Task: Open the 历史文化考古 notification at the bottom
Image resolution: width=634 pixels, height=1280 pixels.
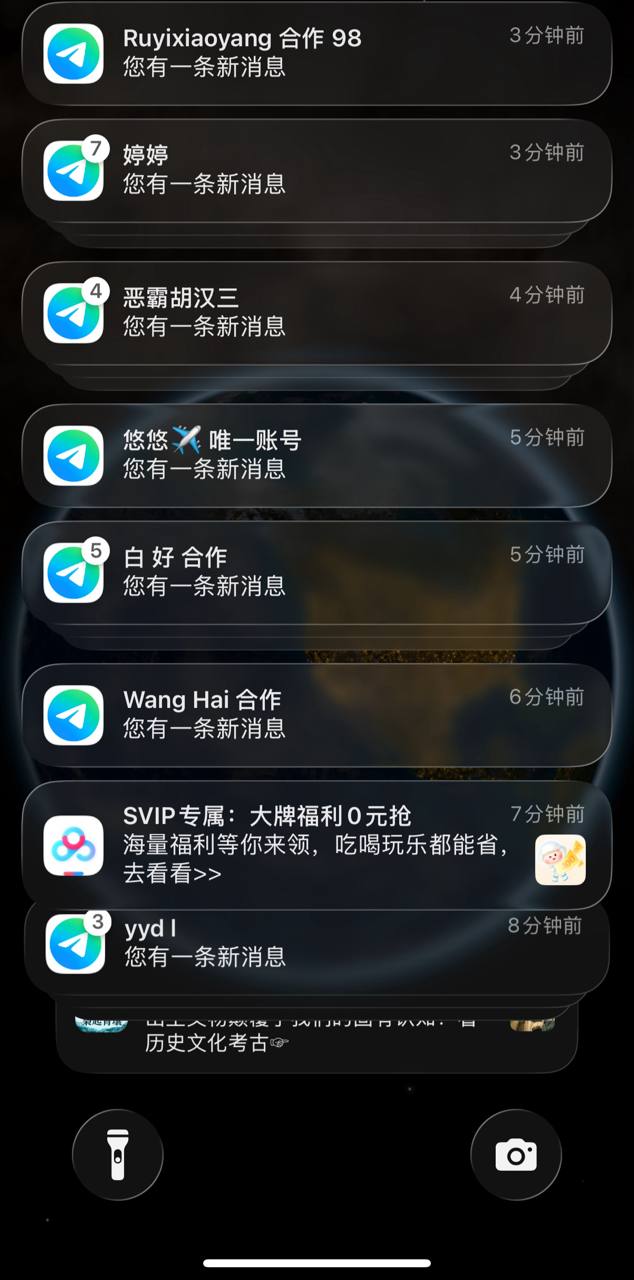Action: [316, 1042]
